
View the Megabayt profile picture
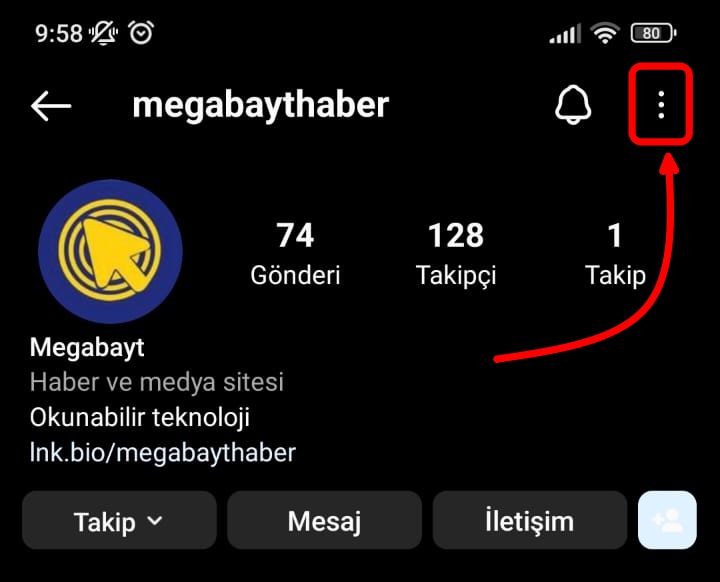tap(110, 252)
